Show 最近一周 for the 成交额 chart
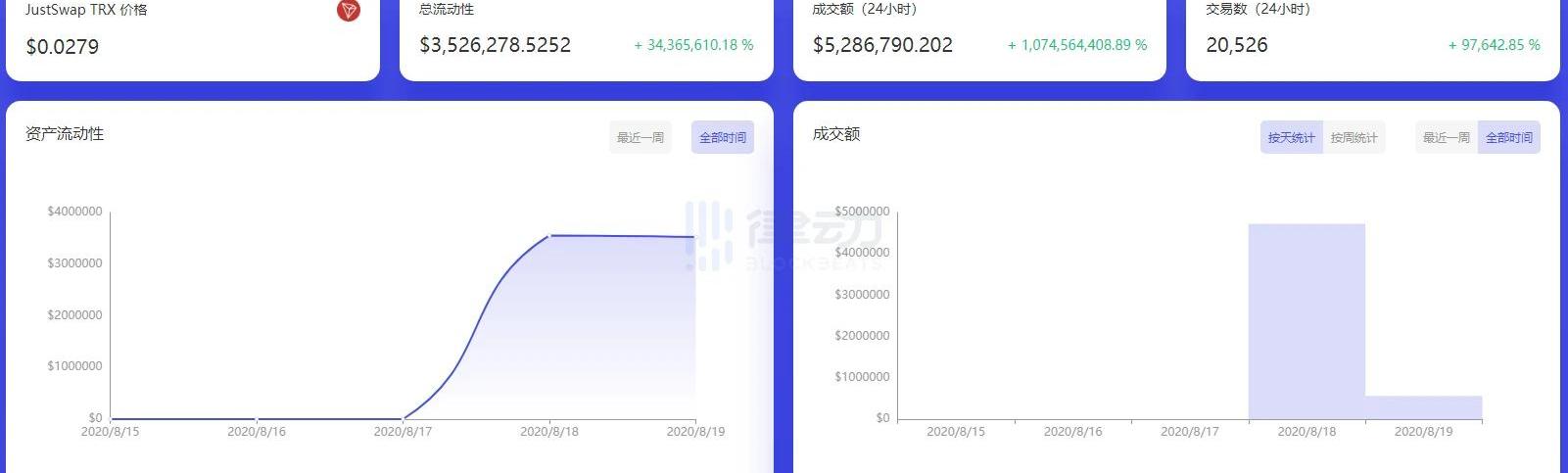 pyautogui.click(x=1446, y=137)
